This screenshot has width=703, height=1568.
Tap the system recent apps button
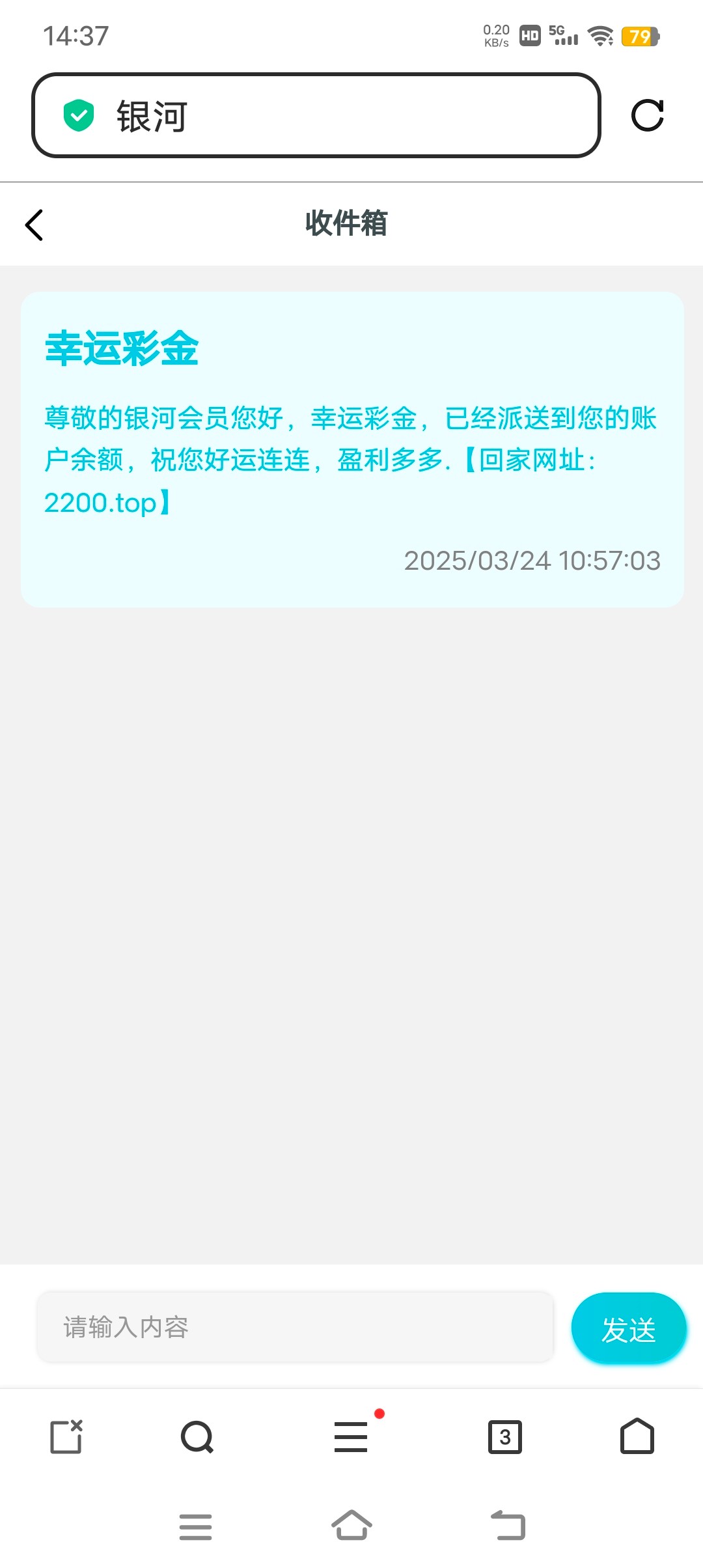[195, 1526]
